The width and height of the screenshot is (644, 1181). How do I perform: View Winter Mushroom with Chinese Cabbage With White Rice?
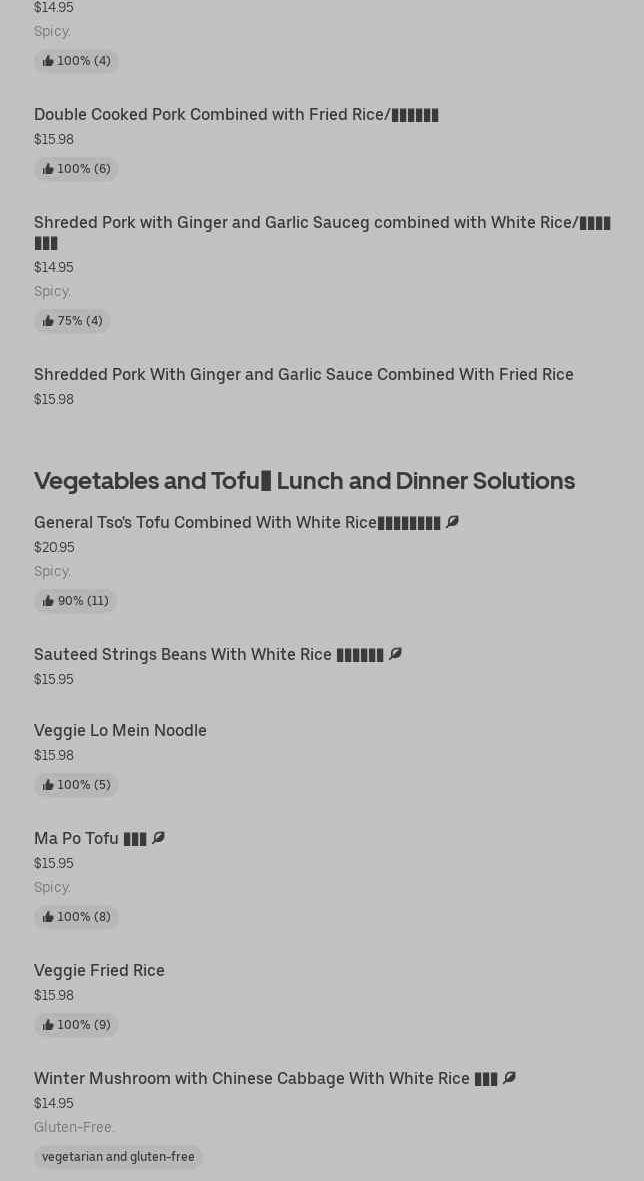point(265,1079)
